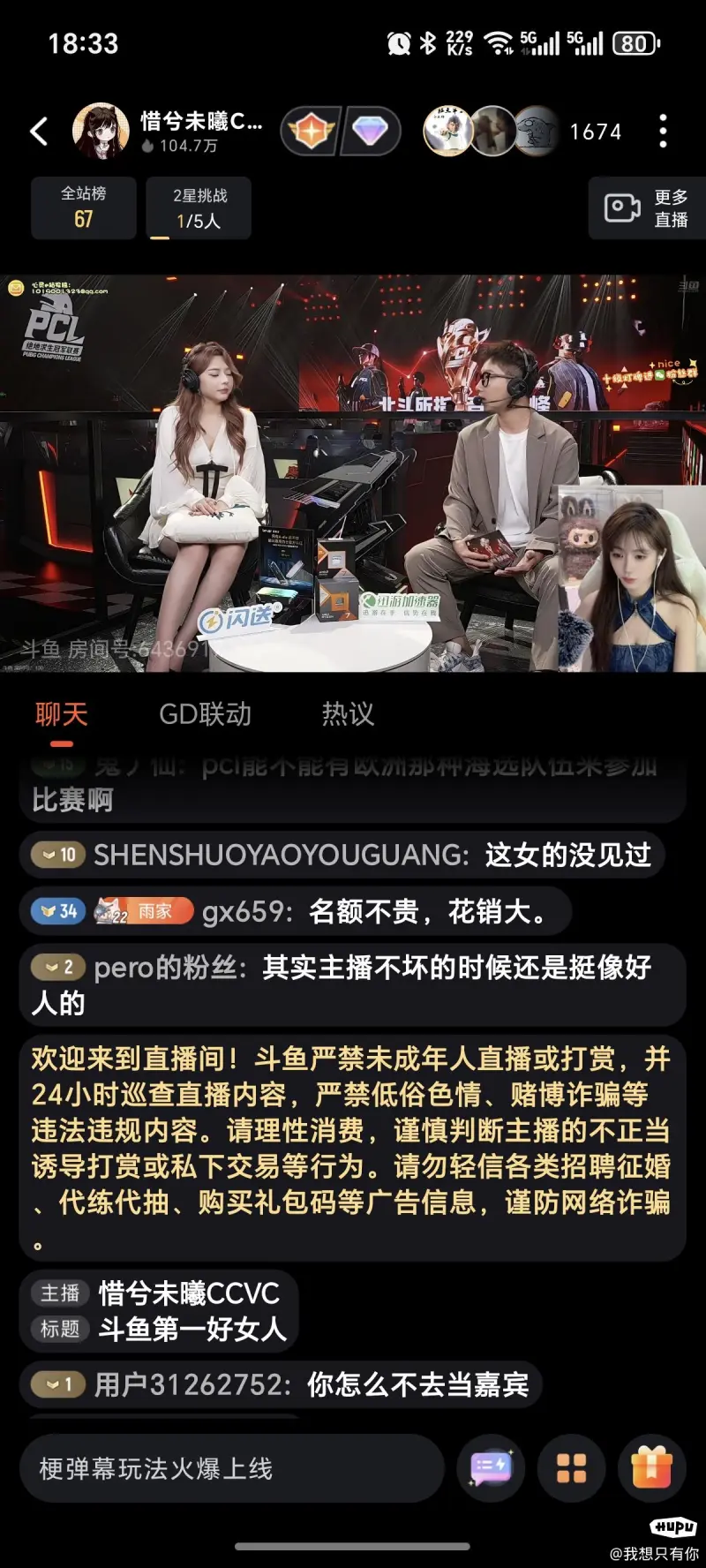Open user SHENSHUOYAOYOUGUANG in chat

(281, 855)
